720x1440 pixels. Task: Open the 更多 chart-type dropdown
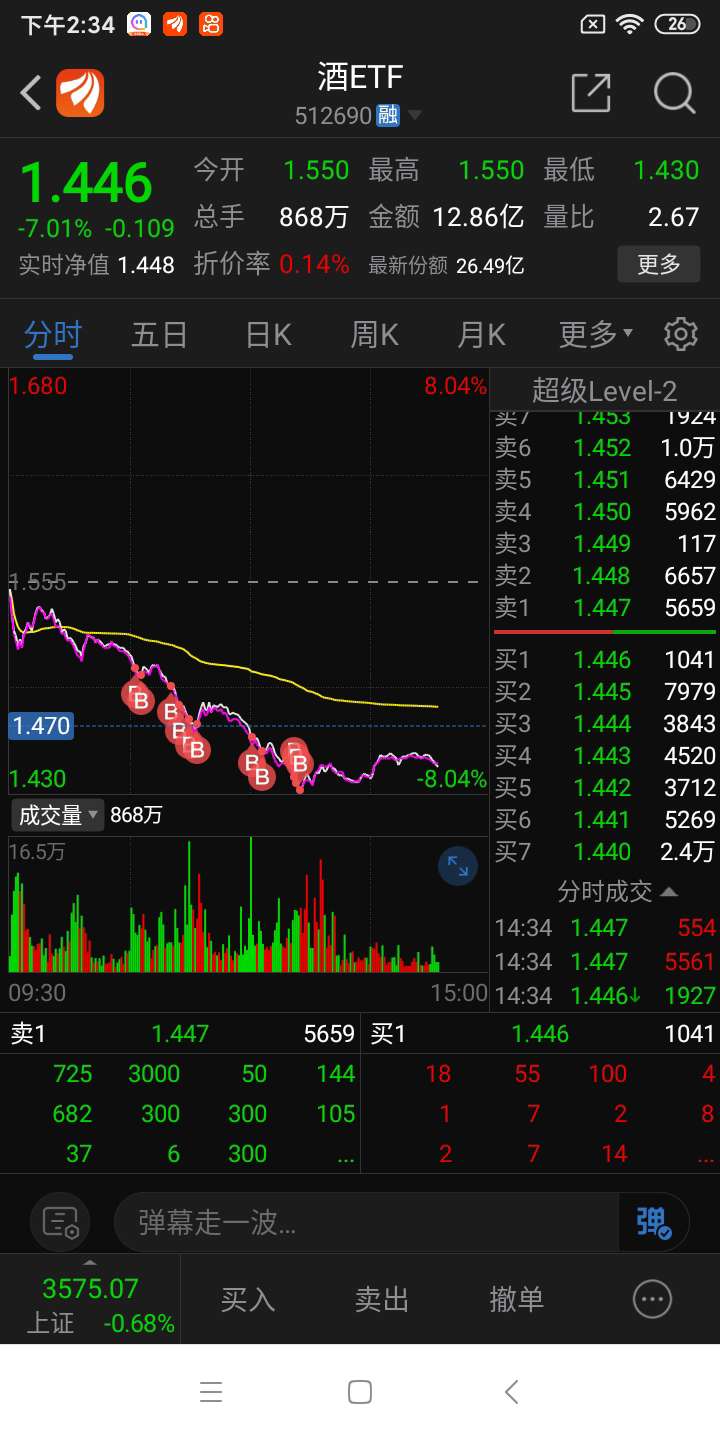[x=592, y=334]
